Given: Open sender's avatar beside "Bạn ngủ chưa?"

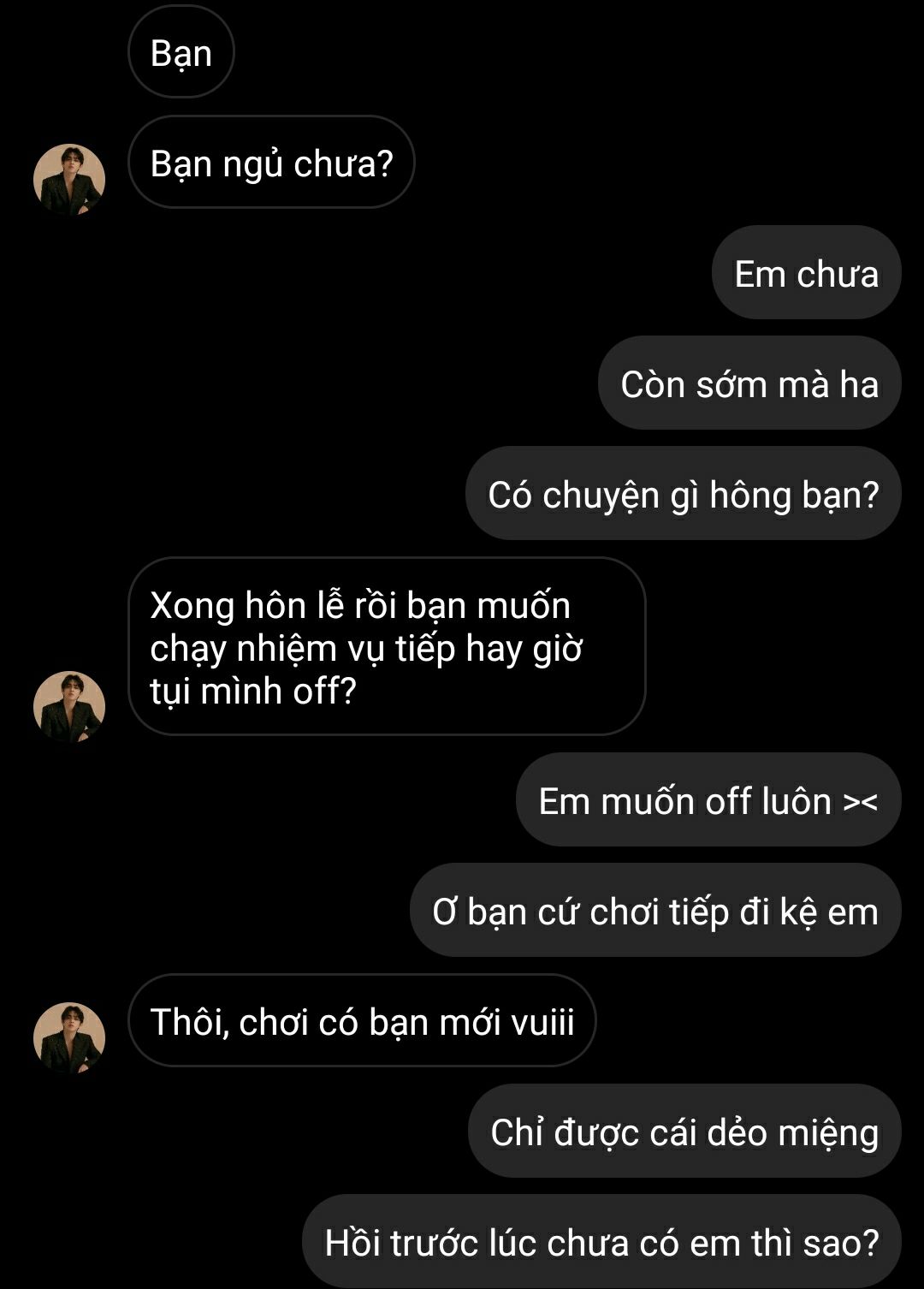Looking at the screenshot, I should click(x=68, y=180).
